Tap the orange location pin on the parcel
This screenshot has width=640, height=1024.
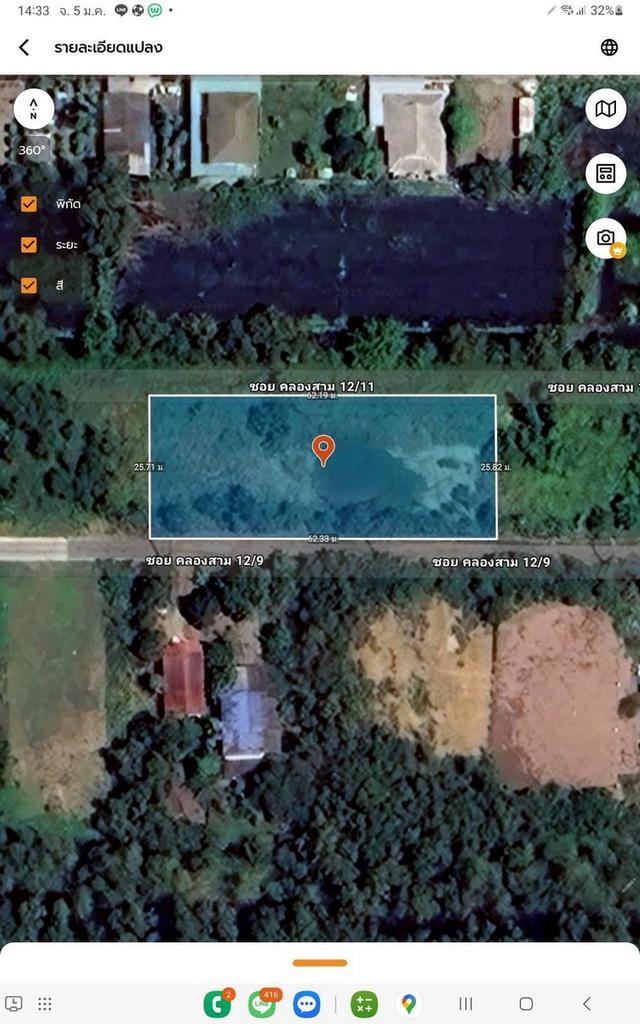[323, 449]
